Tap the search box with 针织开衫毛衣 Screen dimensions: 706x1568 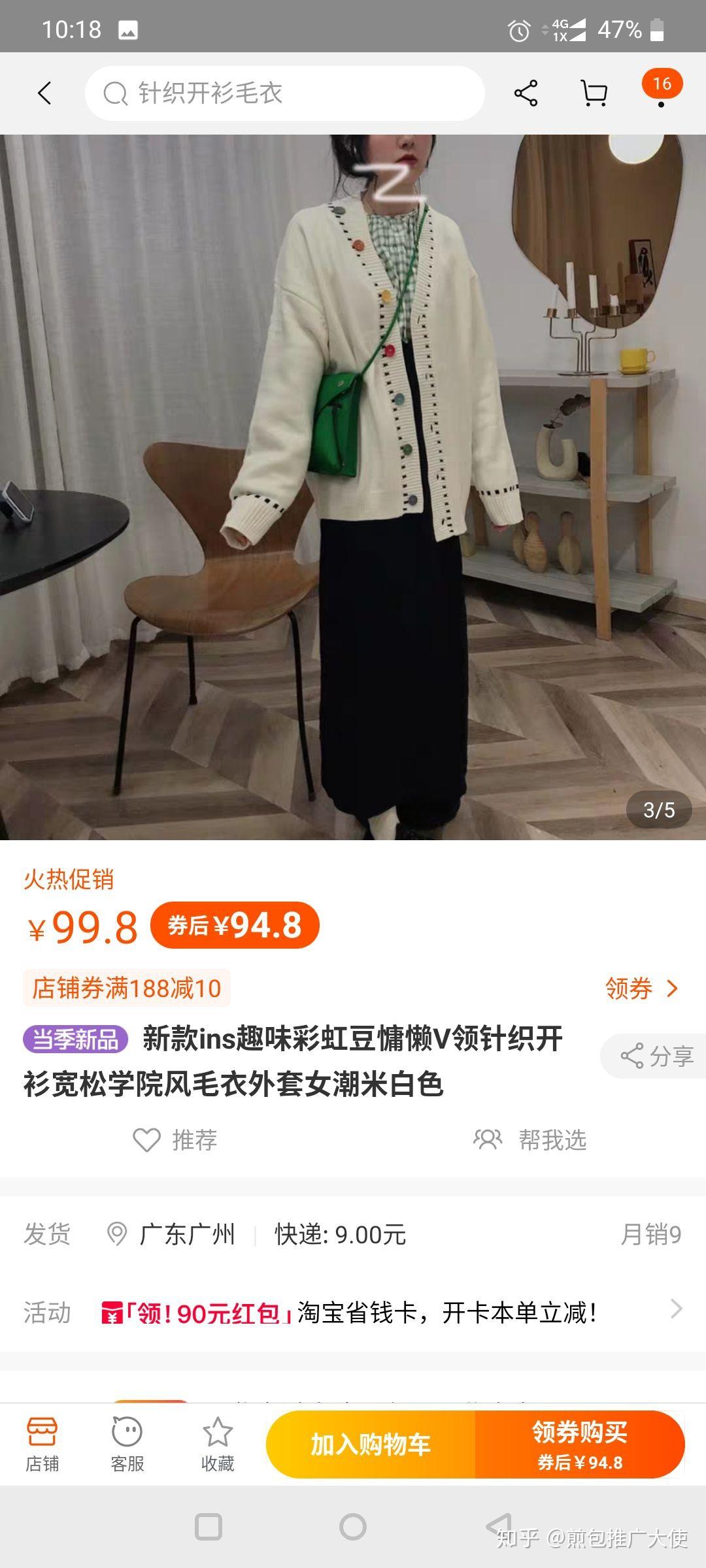click(284, 93)
